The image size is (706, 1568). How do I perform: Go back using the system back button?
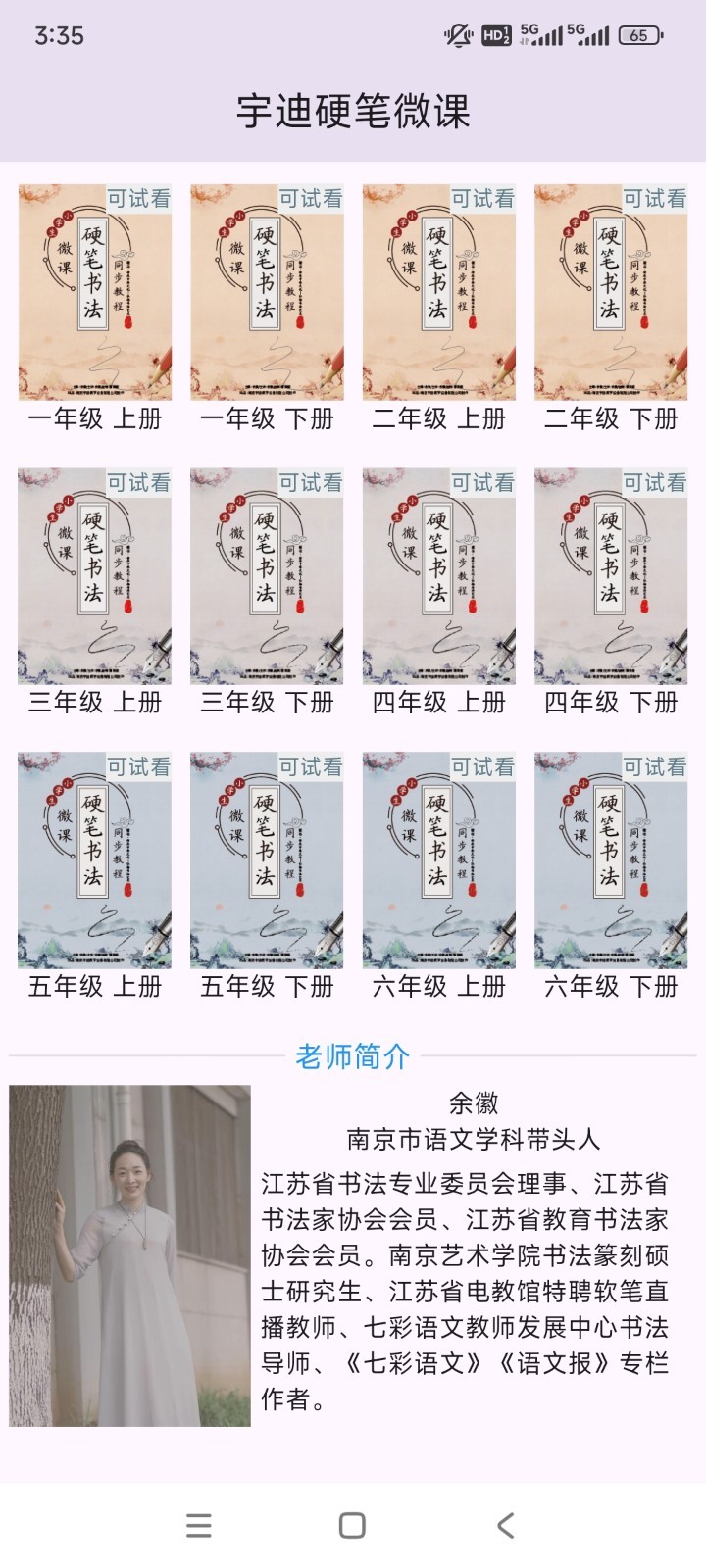505,1525
